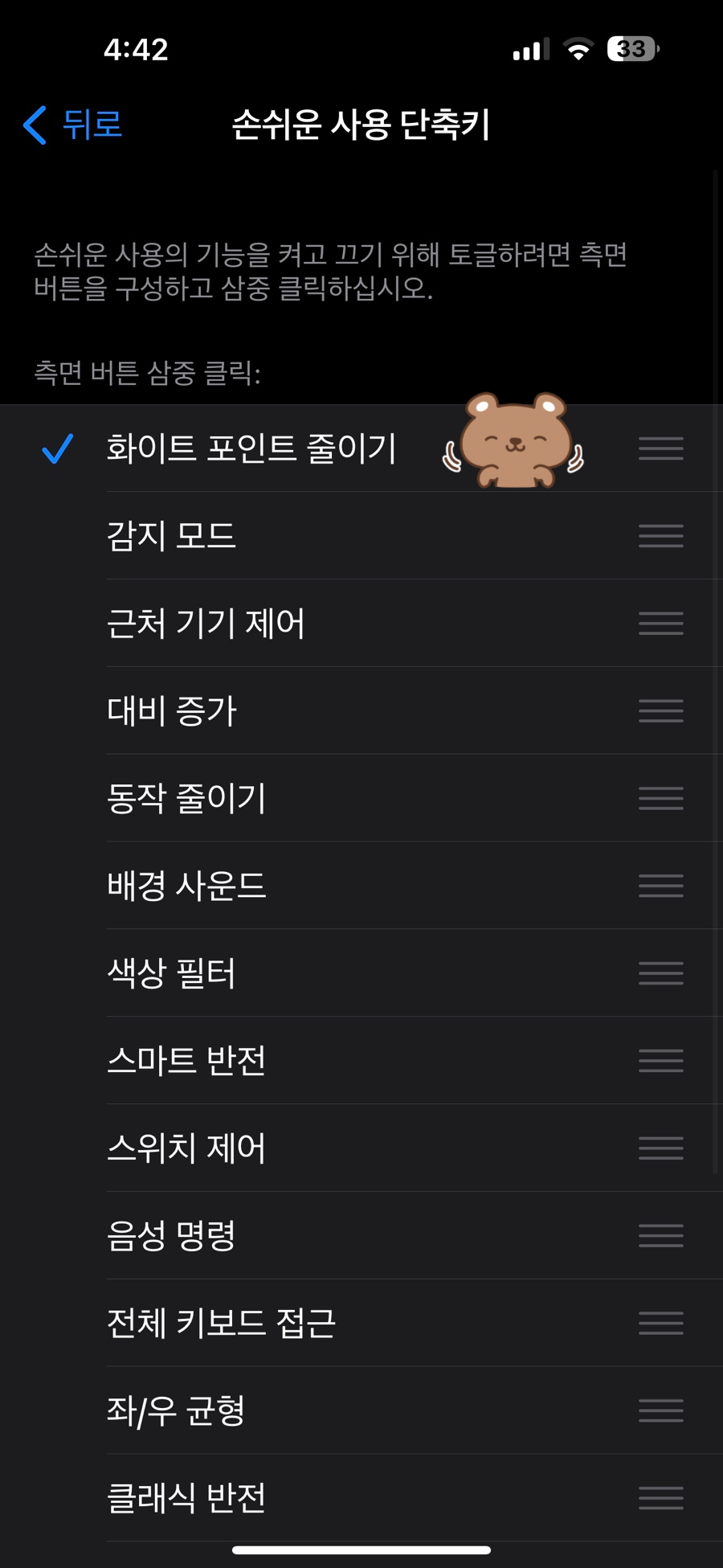Image resolution: width=723 pixels, height=1568 pixels.
Task: Enable the 좌/우 균형 shortcut
Action: (x=176, y=1411)
